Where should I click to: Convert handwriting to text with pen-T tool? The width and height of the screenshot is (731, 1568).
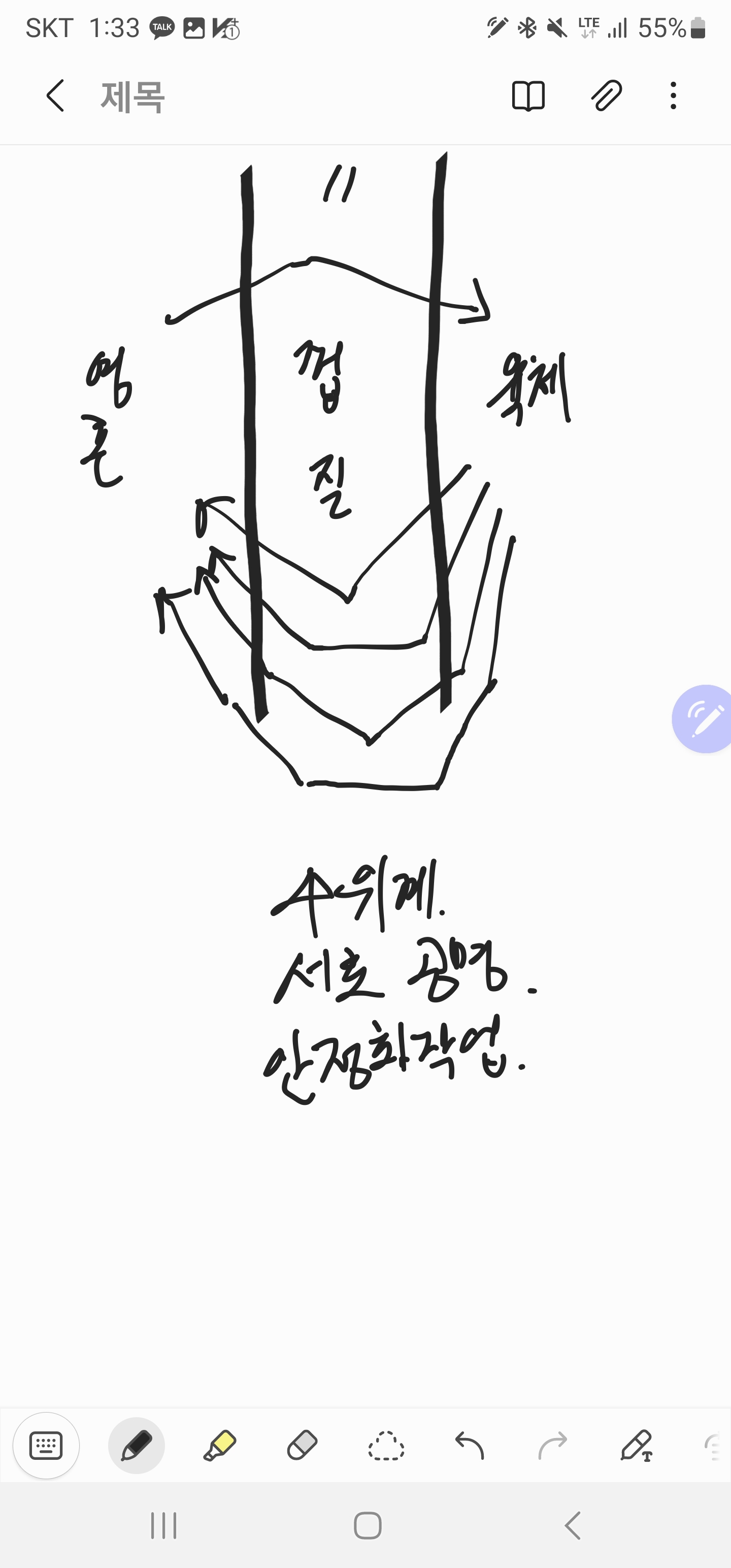coord(637,1446)
